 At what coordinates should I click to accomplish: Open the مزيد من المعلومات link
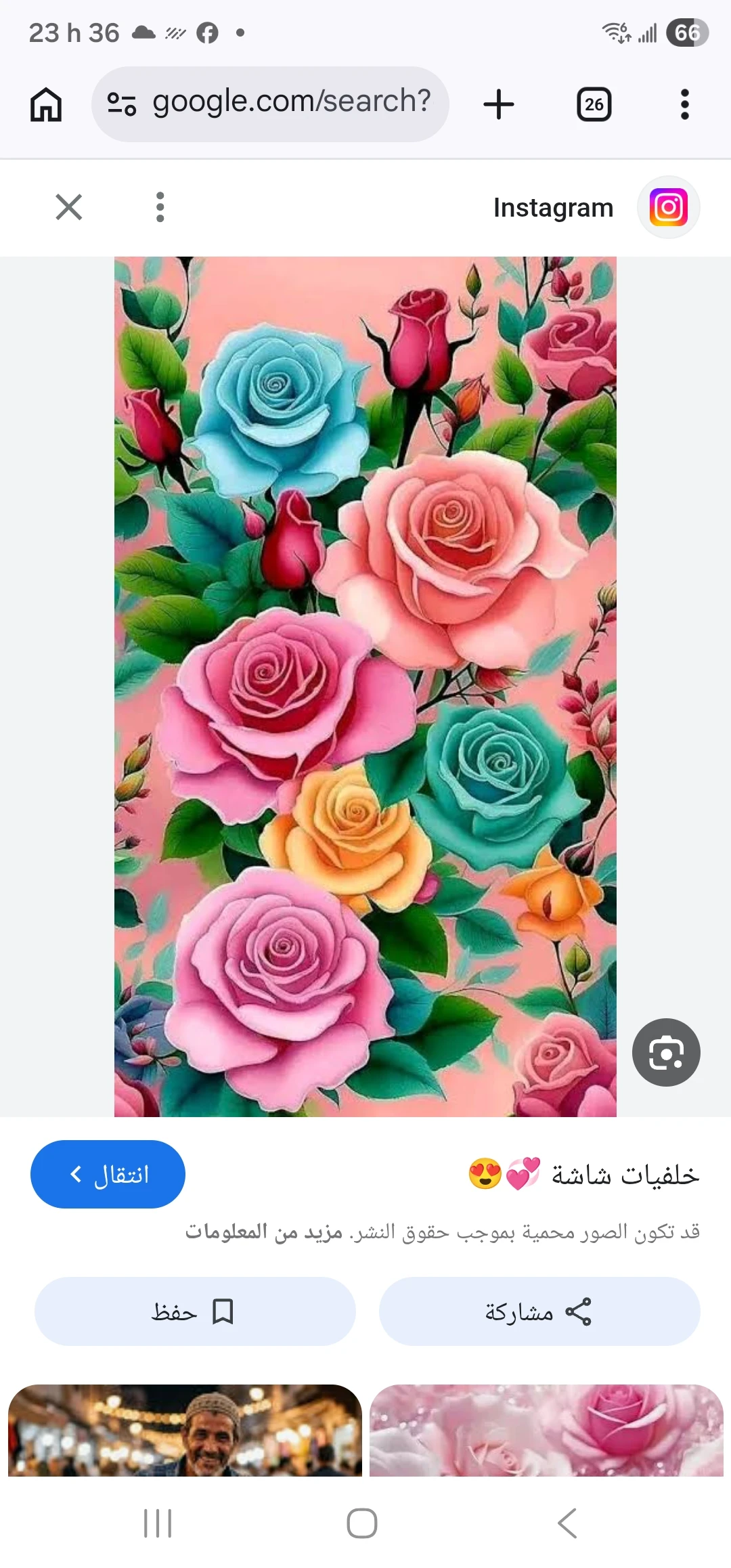(x=264, y=1232)
